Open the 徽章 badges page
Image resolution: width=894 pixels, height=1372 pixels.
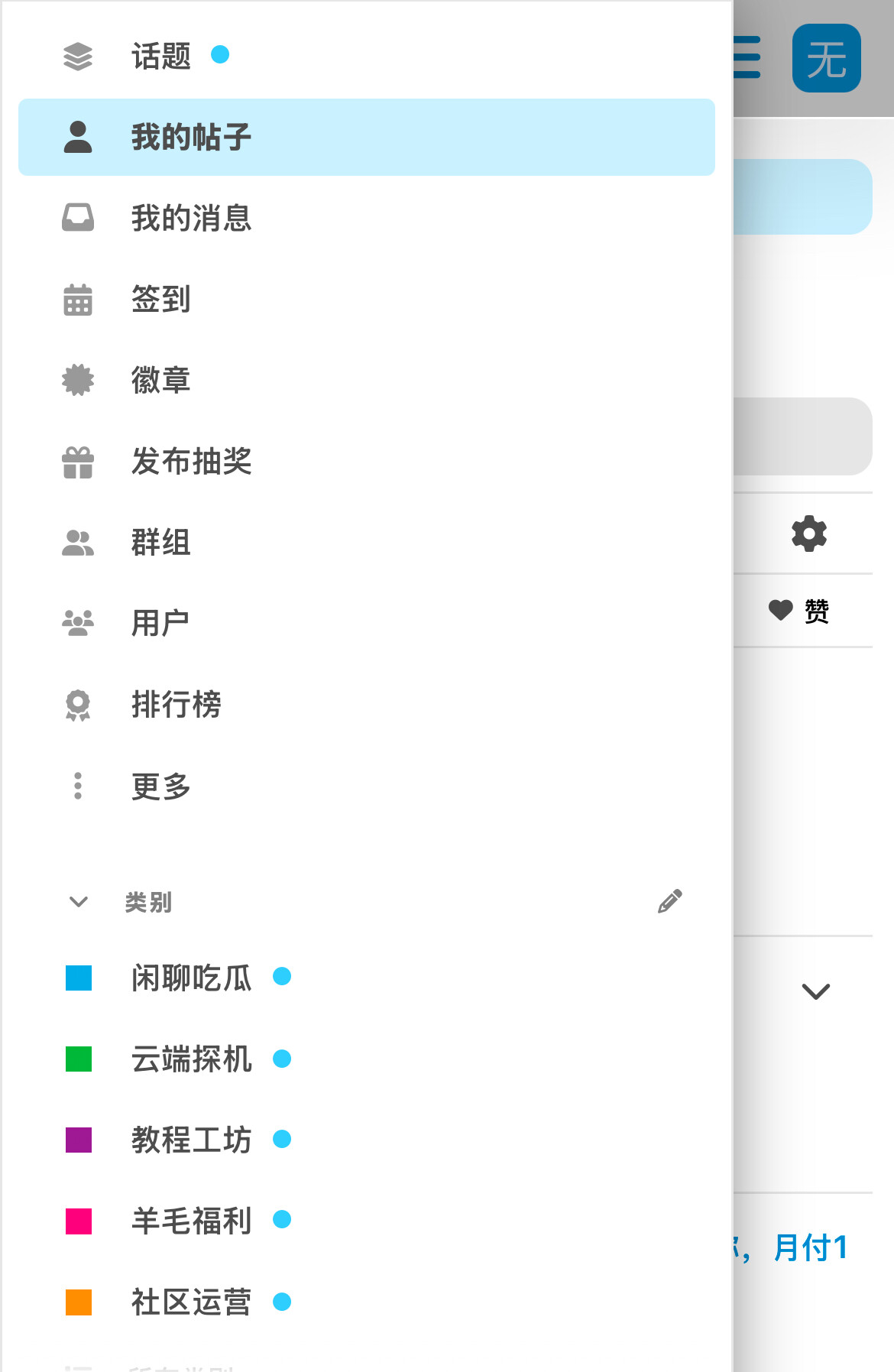click(160, 381)
